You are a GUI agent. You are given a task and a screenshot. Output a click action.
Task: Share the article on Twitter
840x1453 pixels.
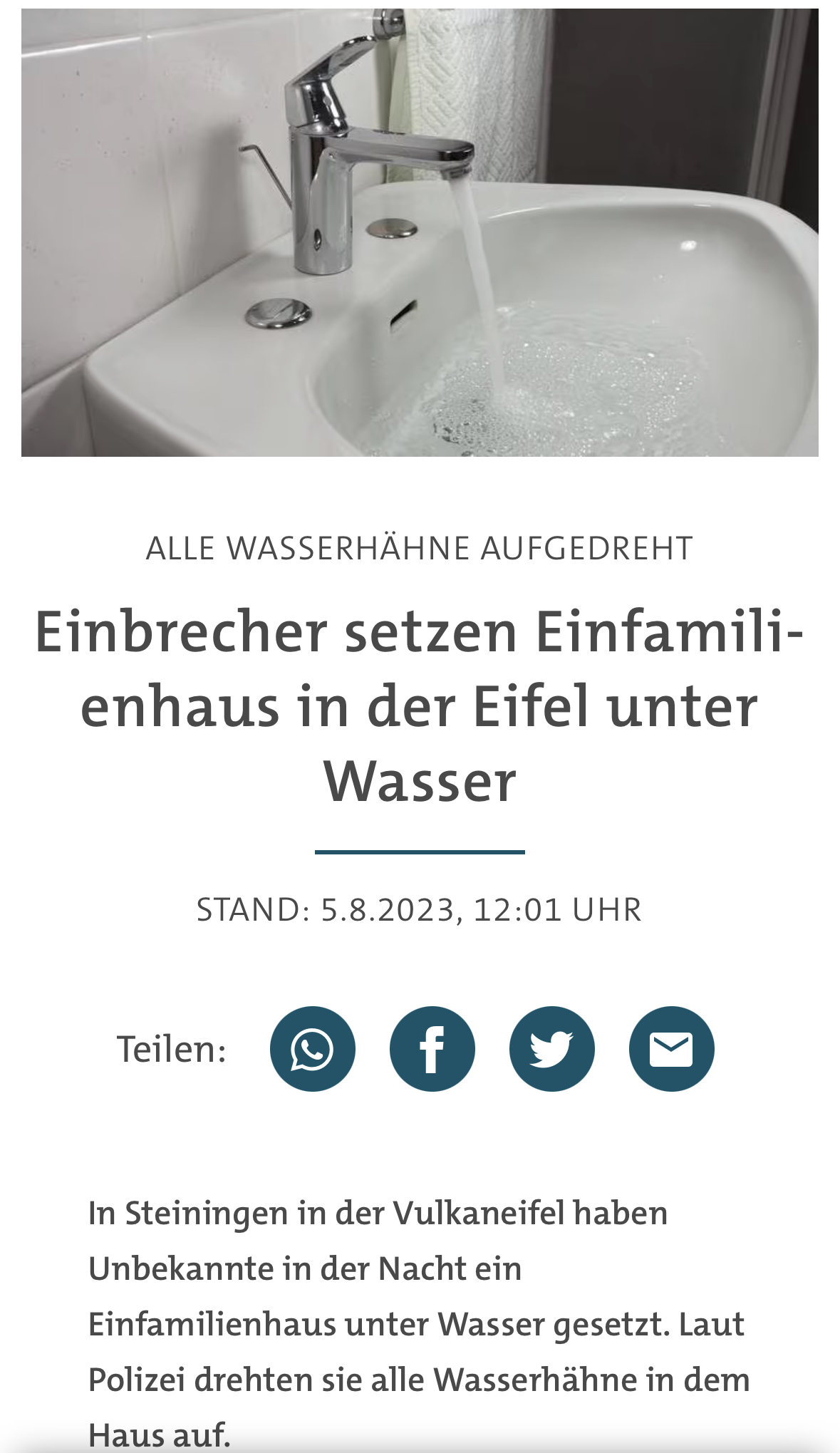551,1048
